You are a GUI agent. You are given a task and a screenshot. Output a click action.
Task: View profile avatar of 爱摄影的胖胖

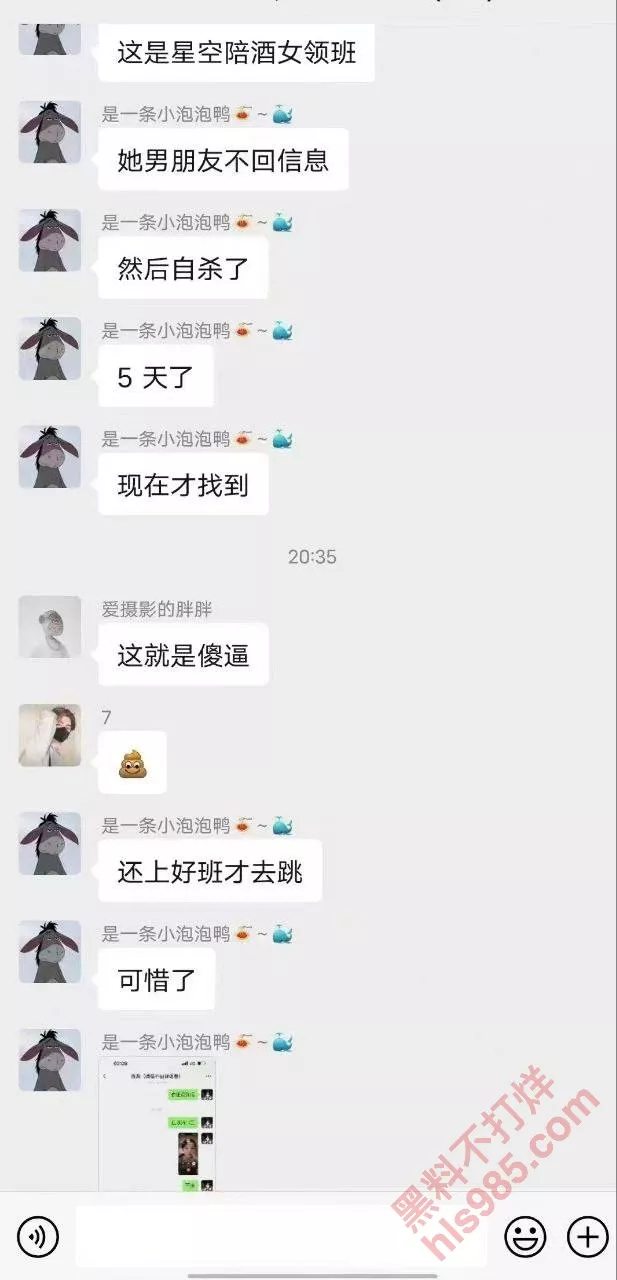(x=50, y=627)
